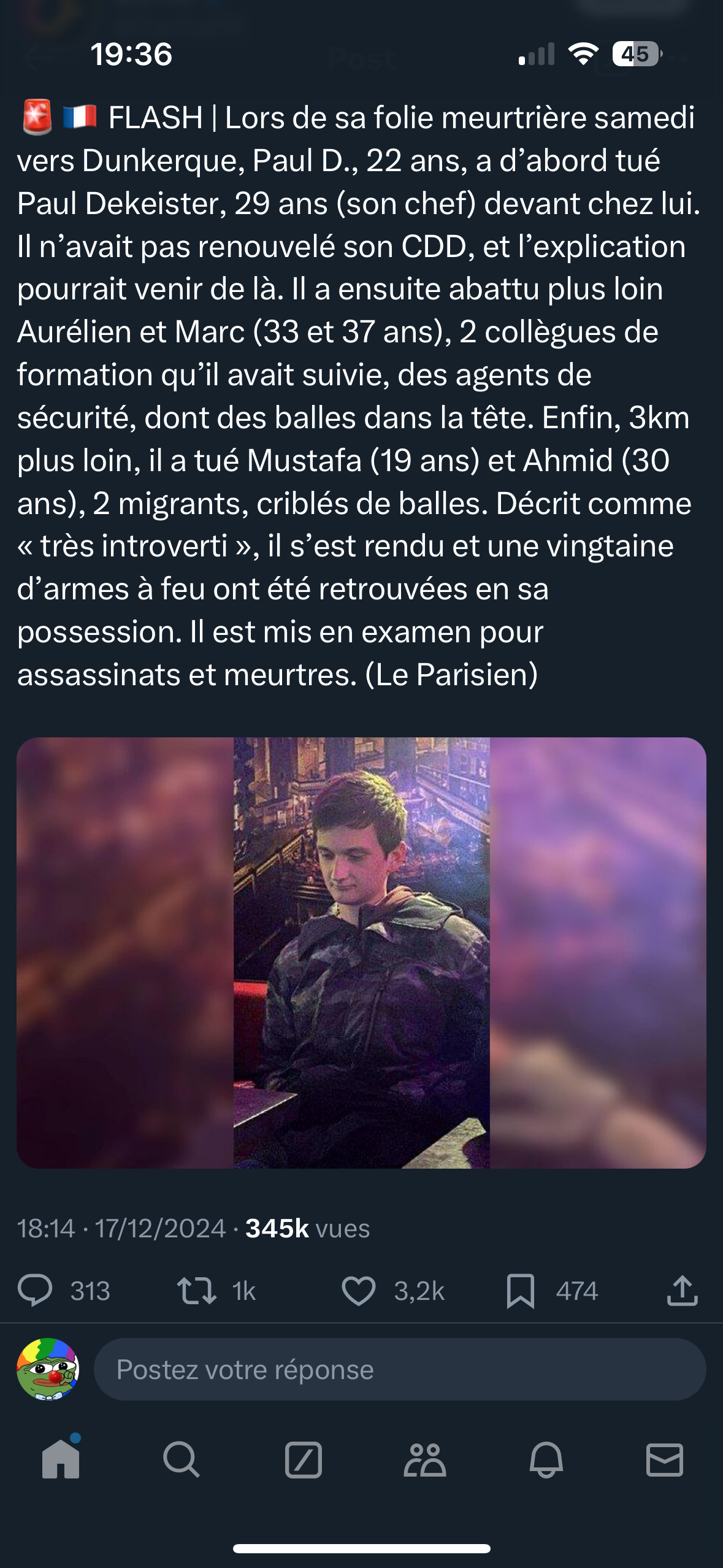Screen dimensions: 723x1568
Task: Open the Messages tab
Action: [x=665, y=1459]
